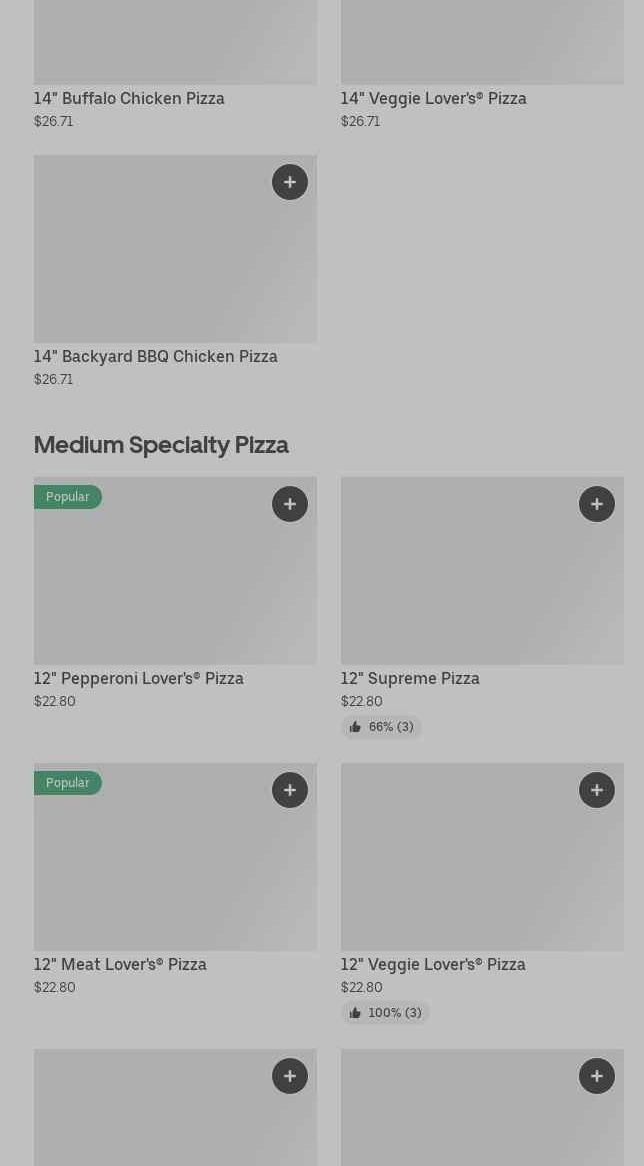Open 14" Veggie Lover's Pizza item
644x1166 pixels.
(433, 98)
